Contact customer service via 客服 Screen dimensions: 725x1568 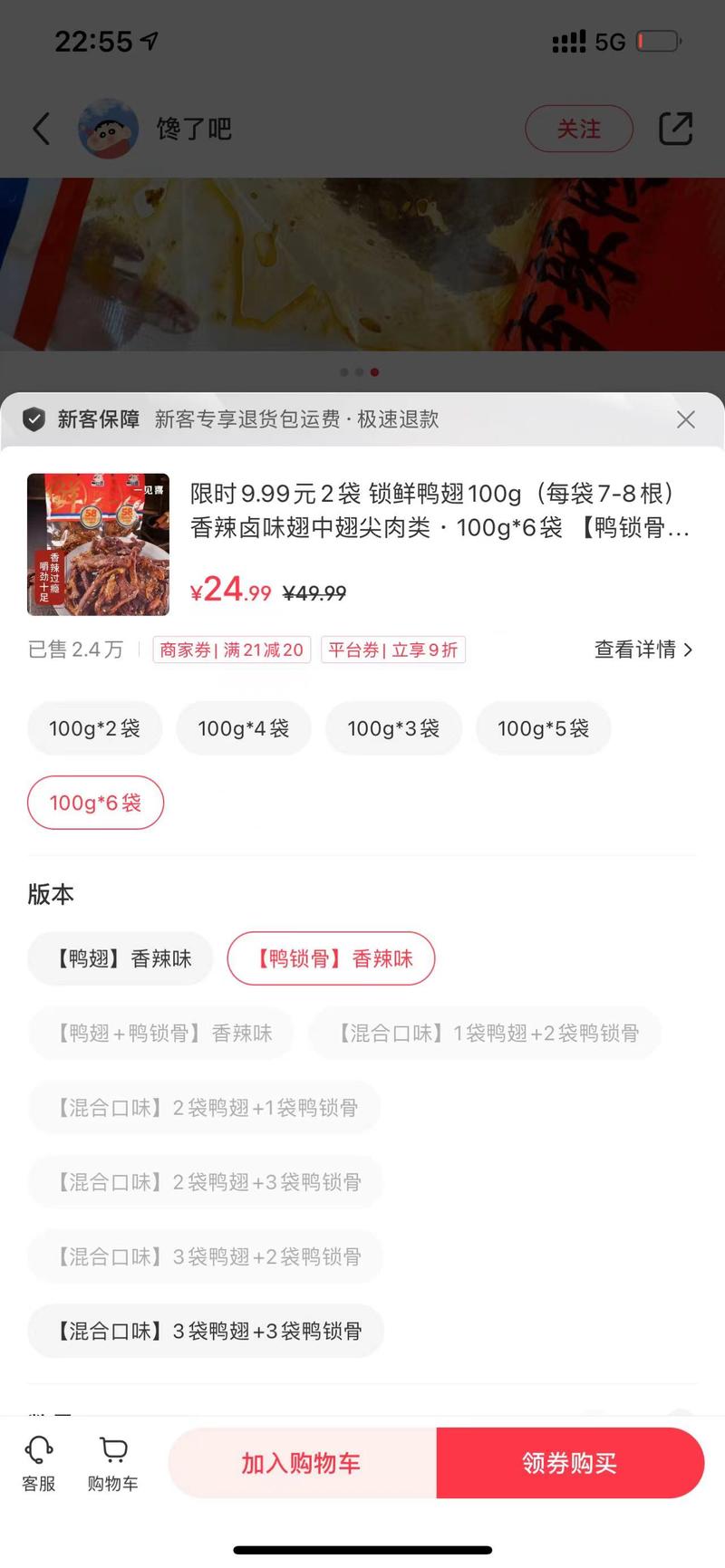(x=39, y=1462)
